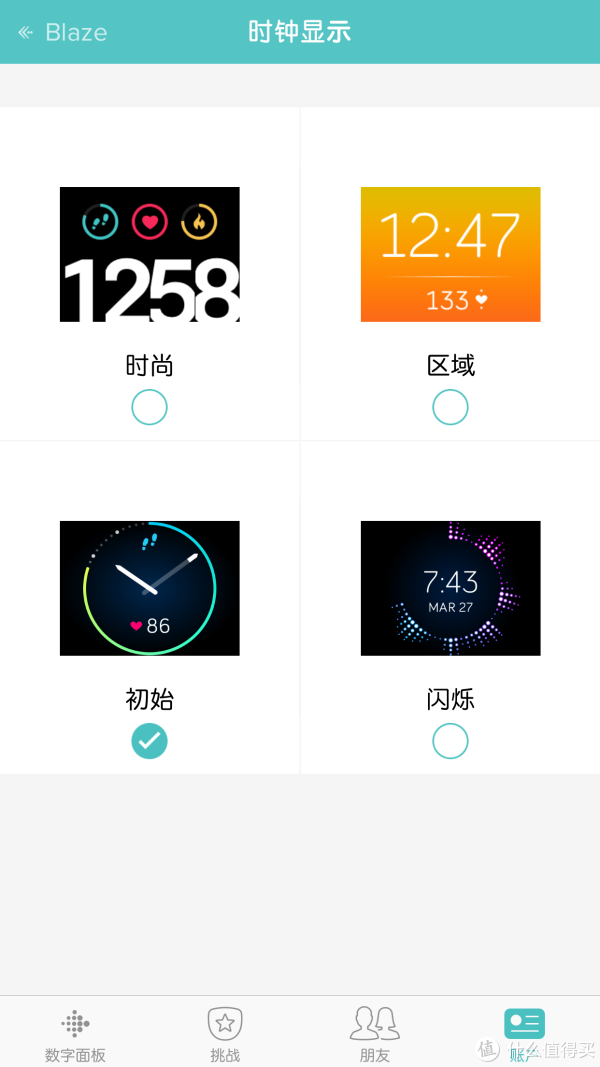This screenshot has height=1067, width=600.
Task: Switch to the 账户 tab
Action: coord(524,1034)
